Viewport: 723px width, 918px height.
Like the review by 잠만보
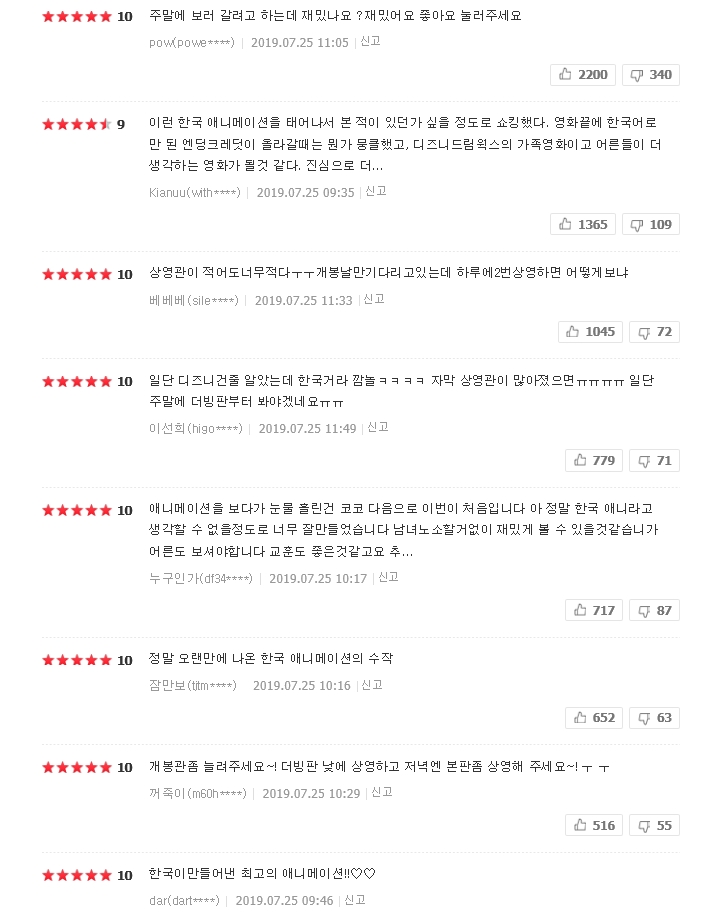tap(593, 717)
